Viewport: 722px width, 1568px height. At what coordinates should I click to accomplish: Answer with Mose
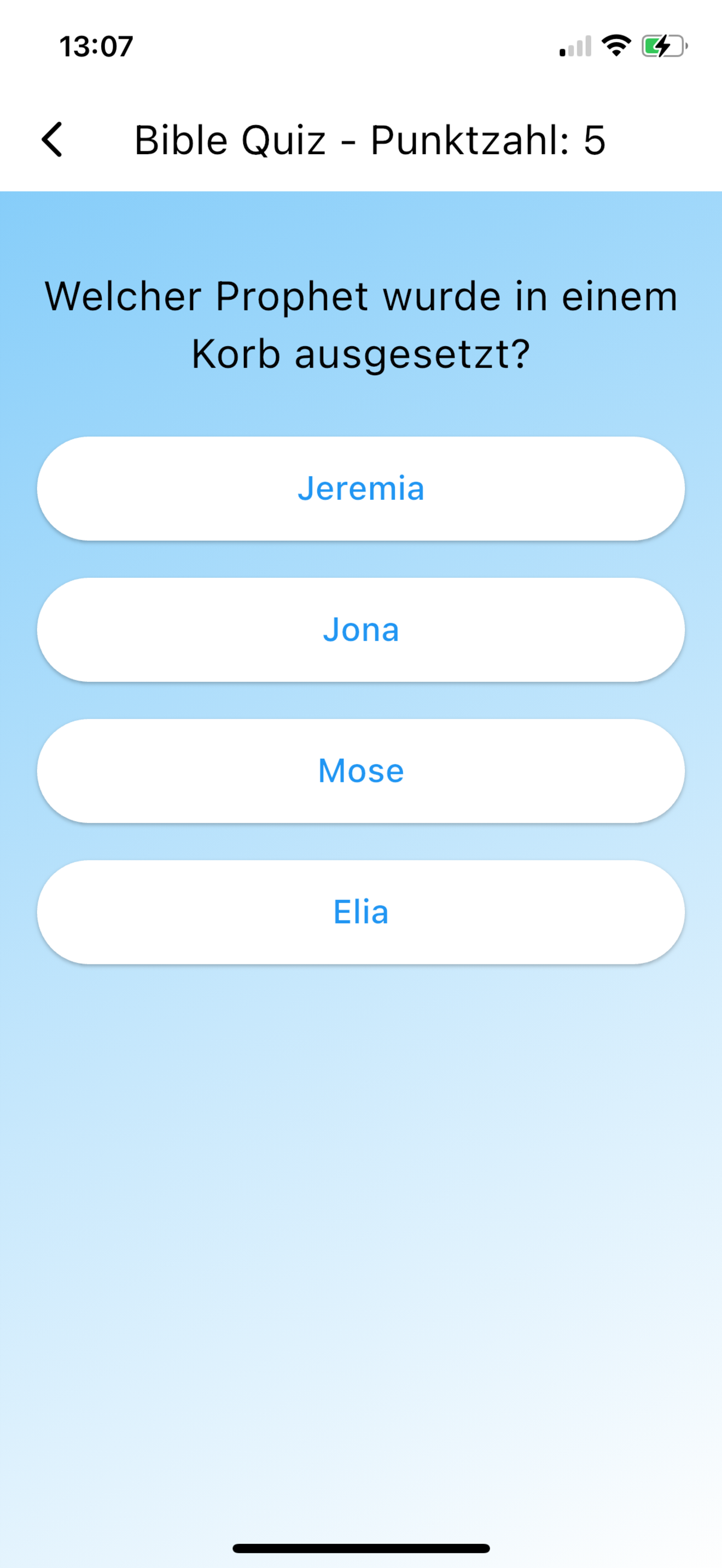click(361, 771)
